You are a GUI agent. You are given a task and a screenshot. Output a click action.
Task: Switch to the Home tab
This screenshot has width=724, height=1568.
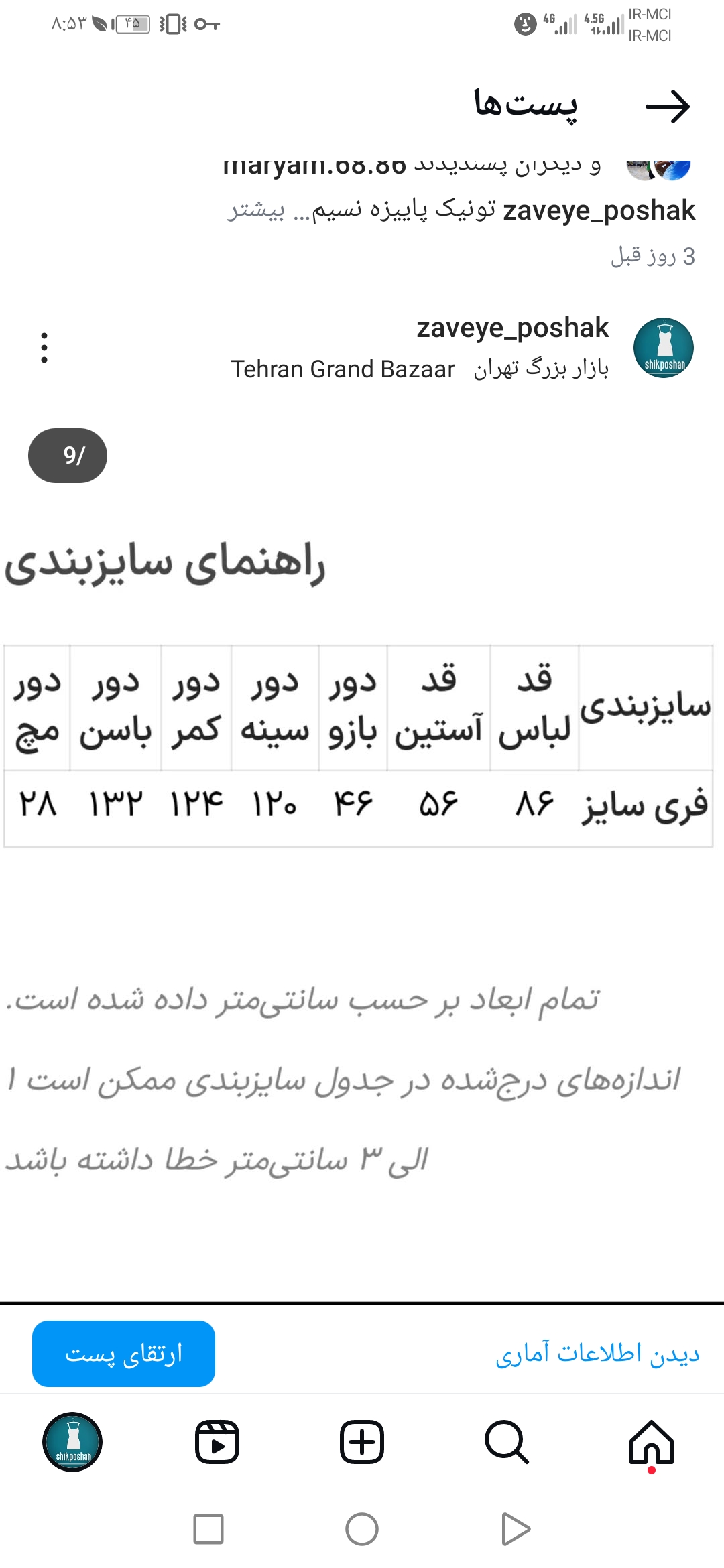(651, 1442)
